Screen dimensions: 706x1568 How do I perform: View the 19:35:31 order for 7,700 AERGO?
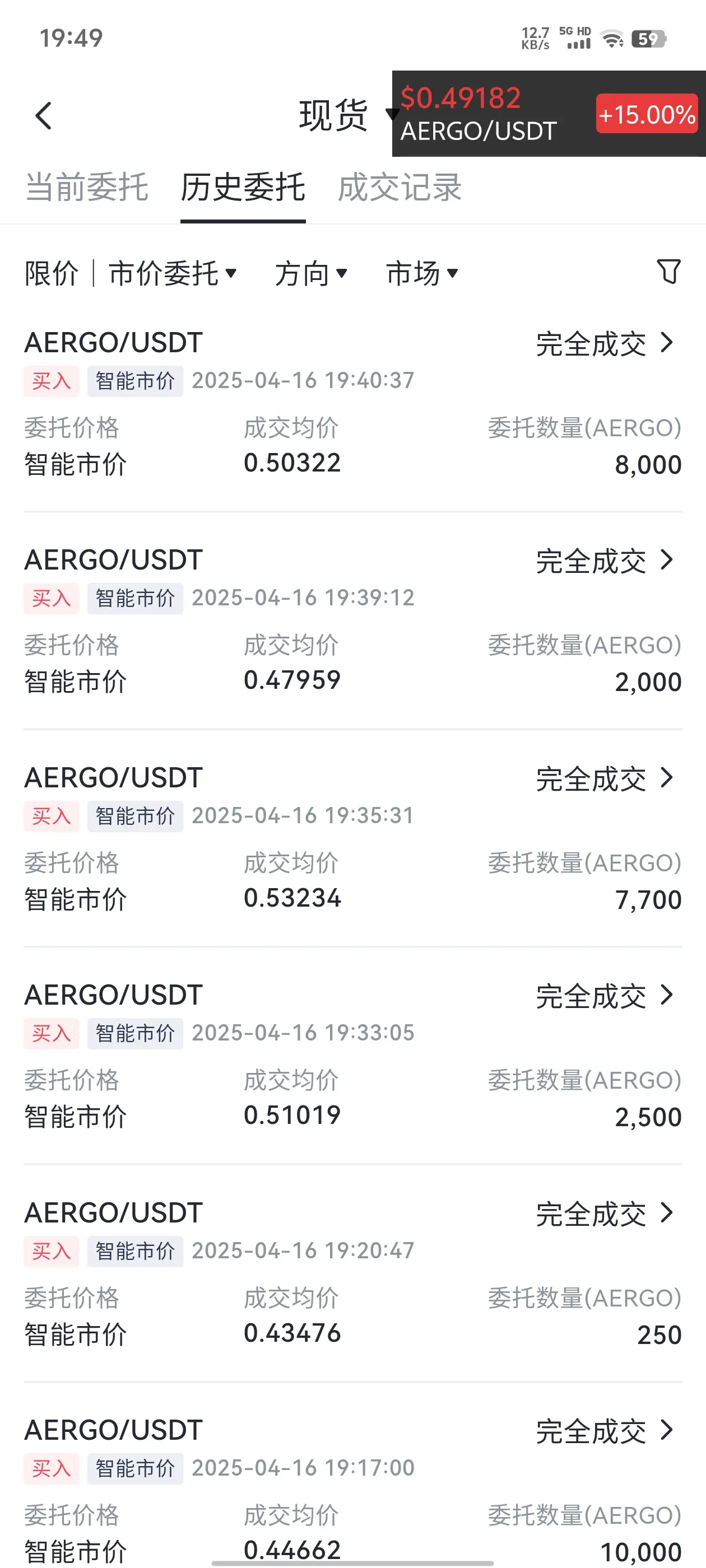[x=606, y=778]
